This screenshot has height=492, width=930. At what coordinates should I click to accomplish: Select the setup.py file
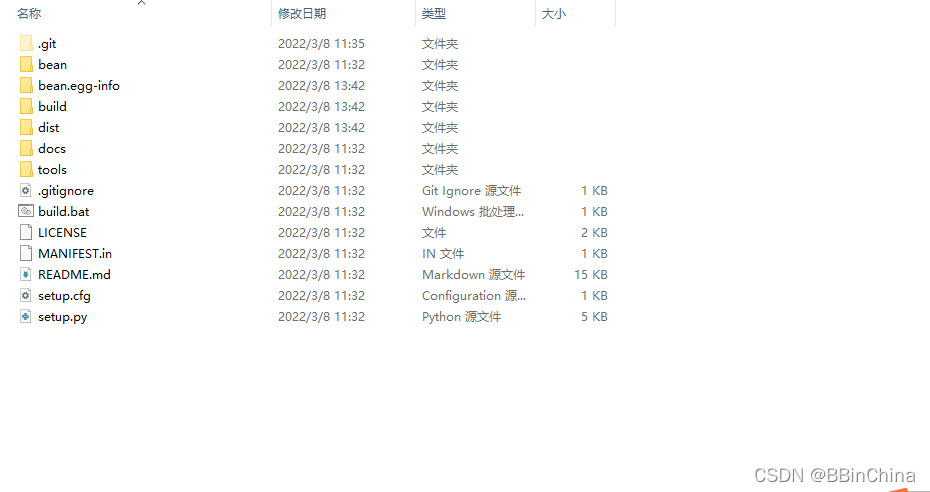[63, 317]
